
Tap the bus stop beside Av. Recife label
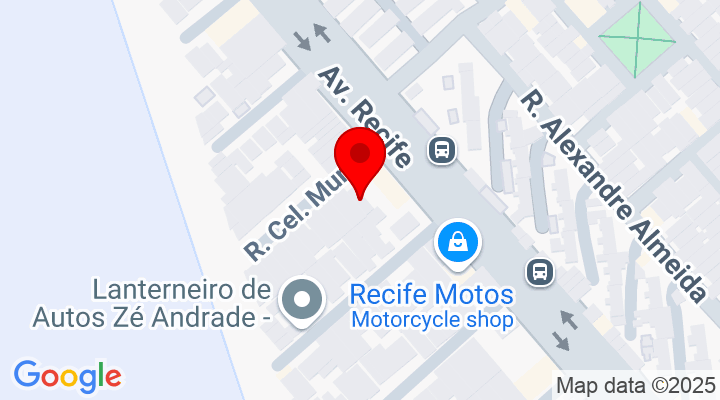pyautogui.click(x=441, y=150)
